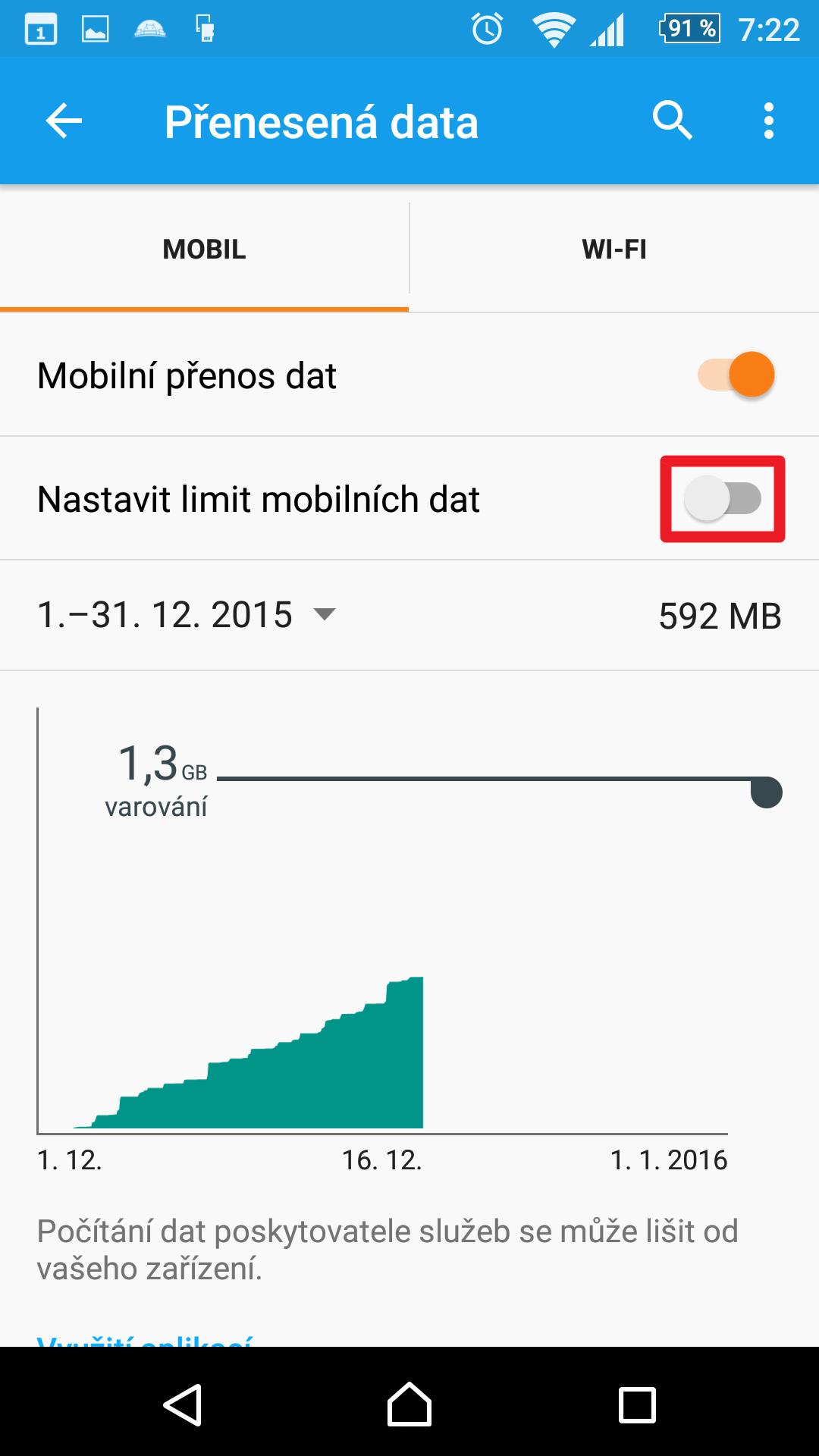Select the MOBIL tab
Viewport: 819px width, 1456px height.
[204, 249]
